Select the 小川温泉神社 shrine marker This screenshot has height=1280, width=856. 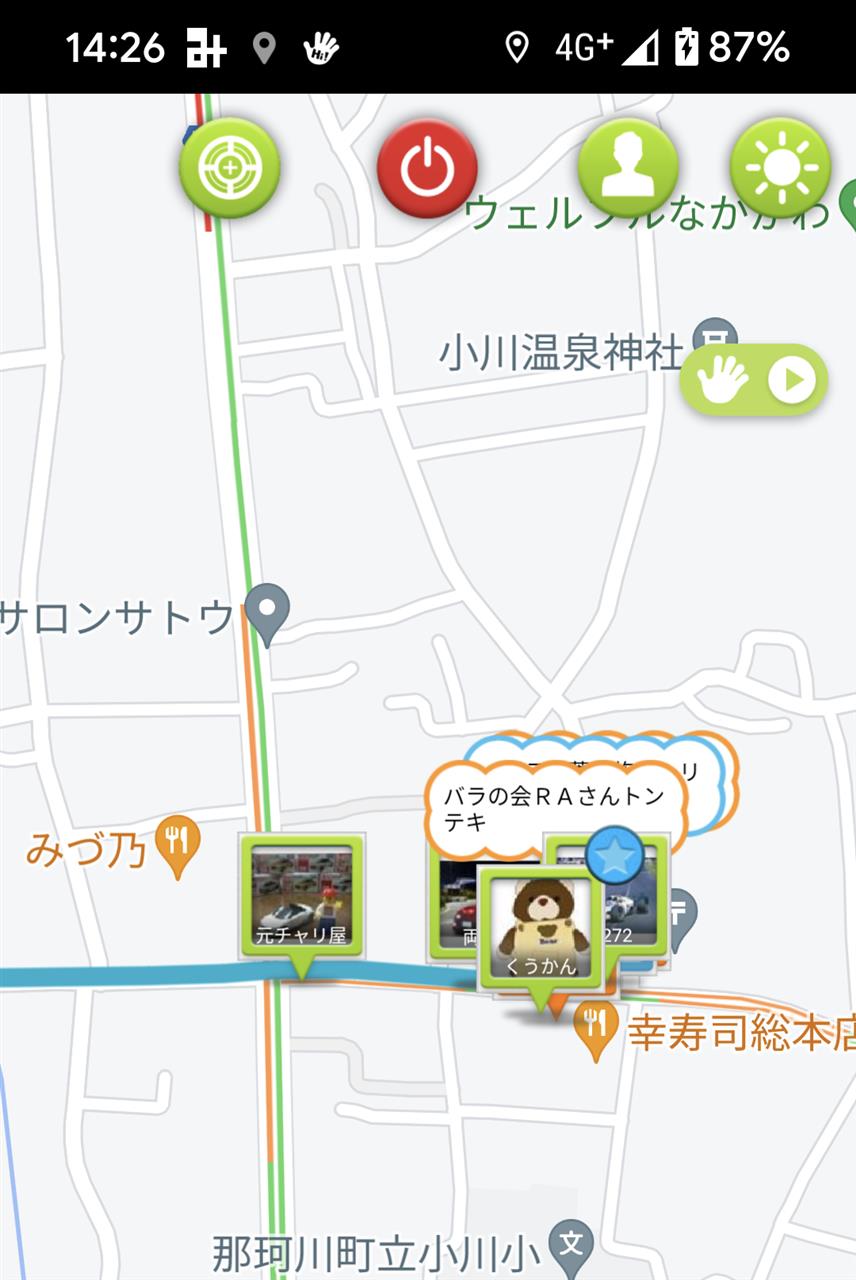click(715, 340)
